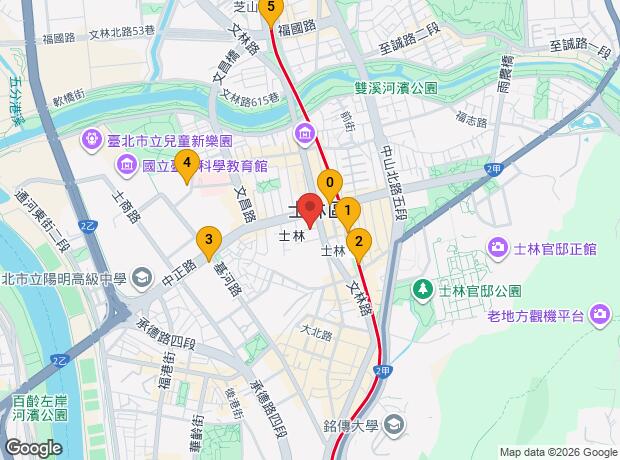Select marker 3 on 中正路
Screen dimensions: 620x460
pyautogui.click(x=208, y=239)
